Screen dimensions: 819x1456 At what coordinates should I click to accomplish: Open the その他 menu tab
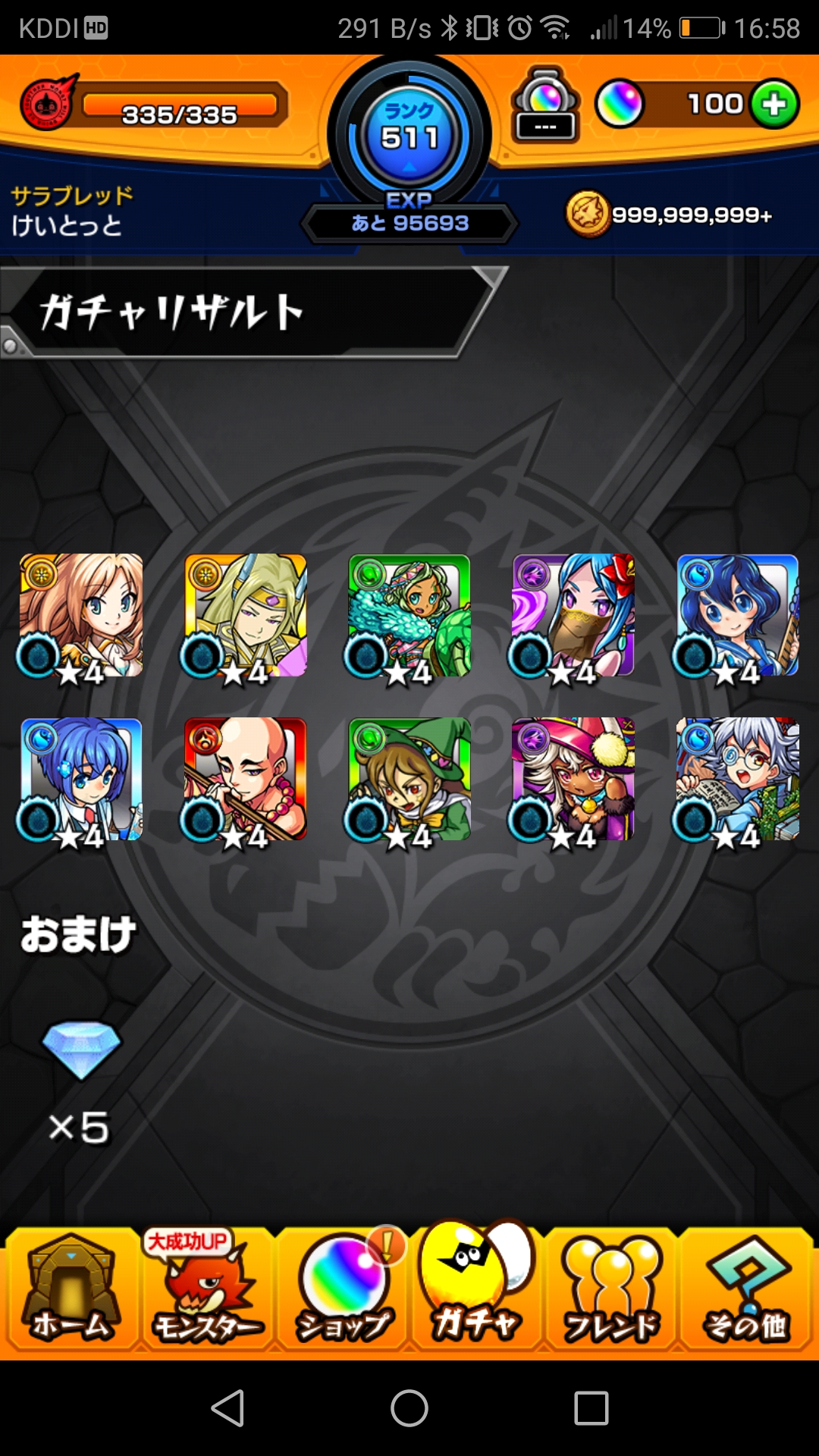(x=747, y=1290)
